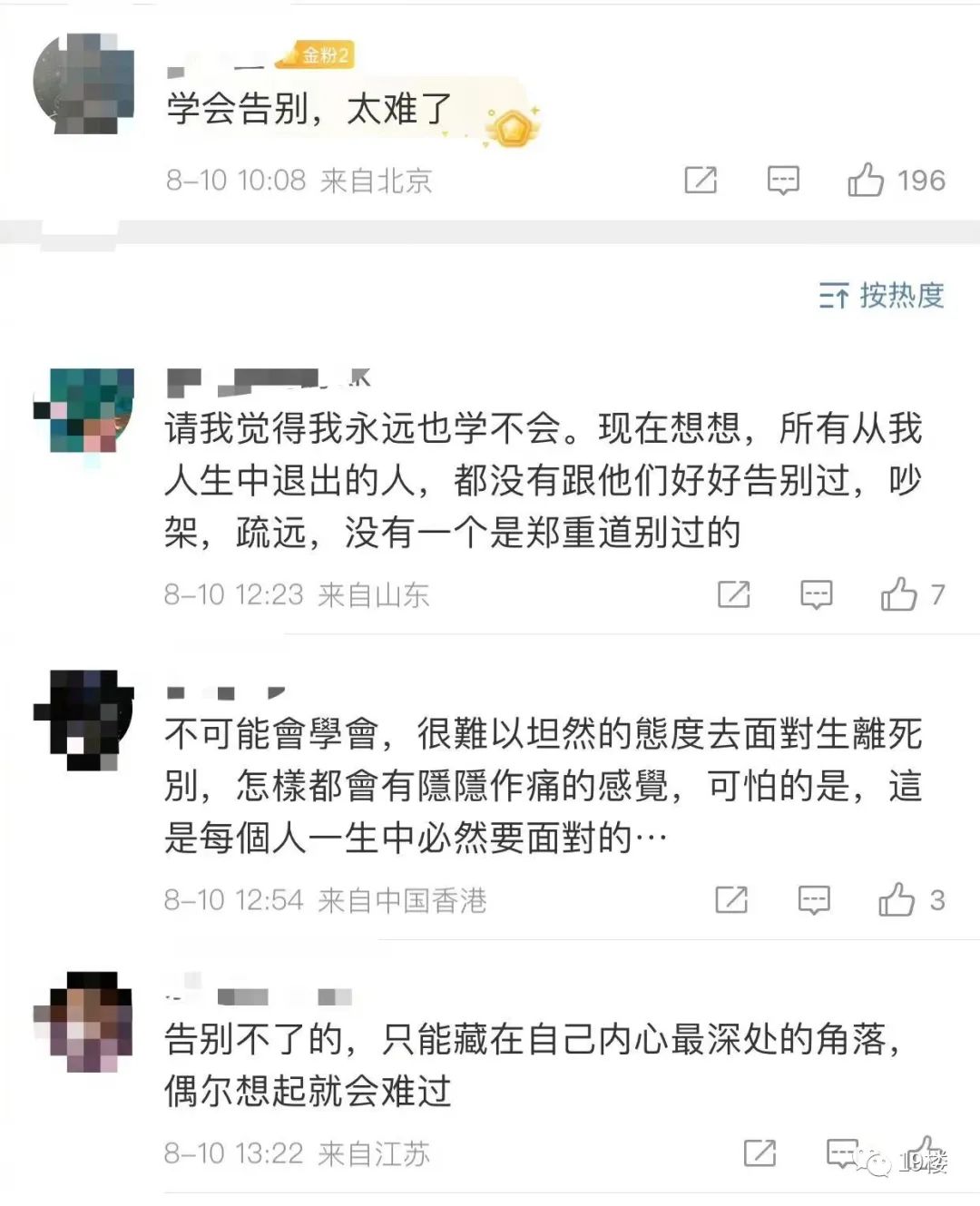980x1206 pixels.
Task: Repost the comment from 中国香港
Action: 731,899
